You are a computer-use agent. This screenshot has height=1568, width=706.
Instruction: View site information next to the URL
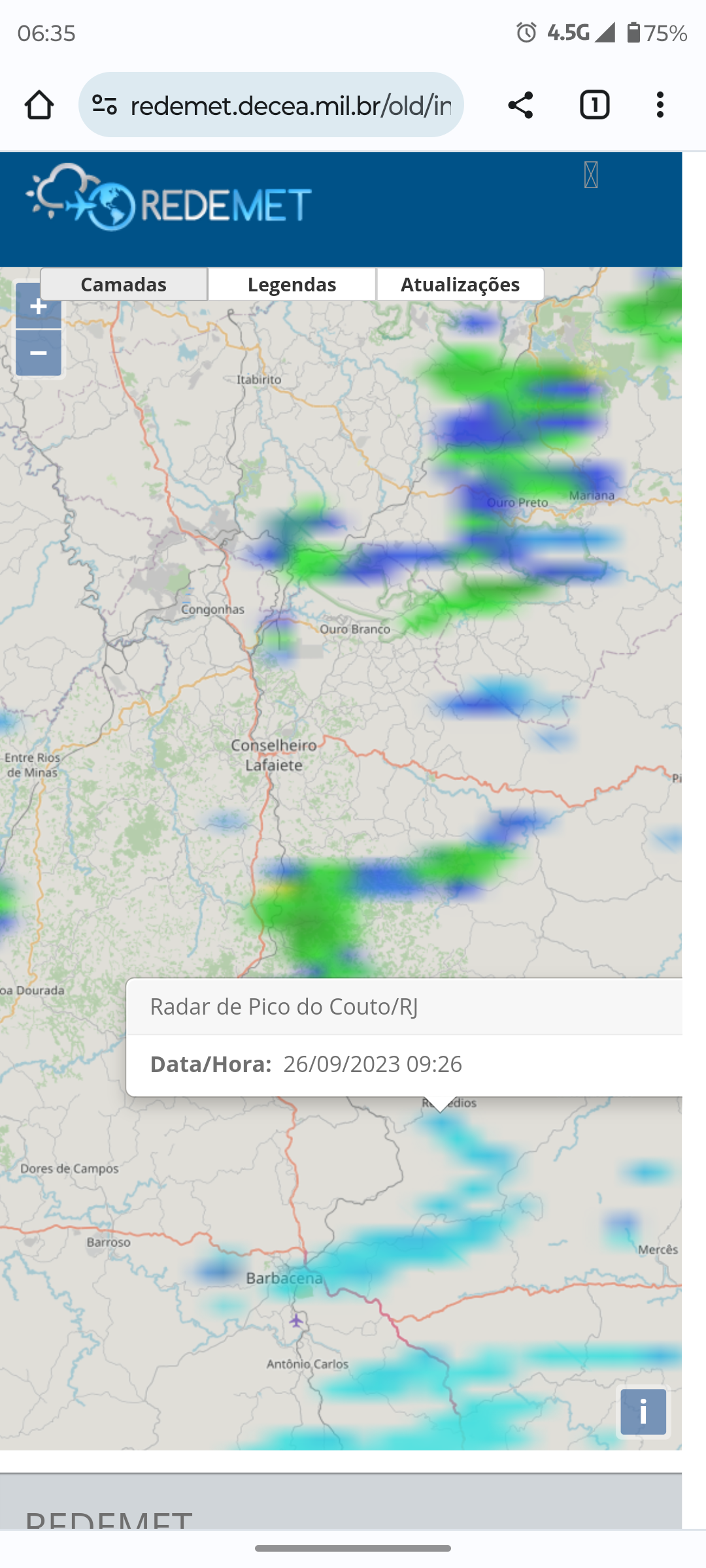[105, 105]
